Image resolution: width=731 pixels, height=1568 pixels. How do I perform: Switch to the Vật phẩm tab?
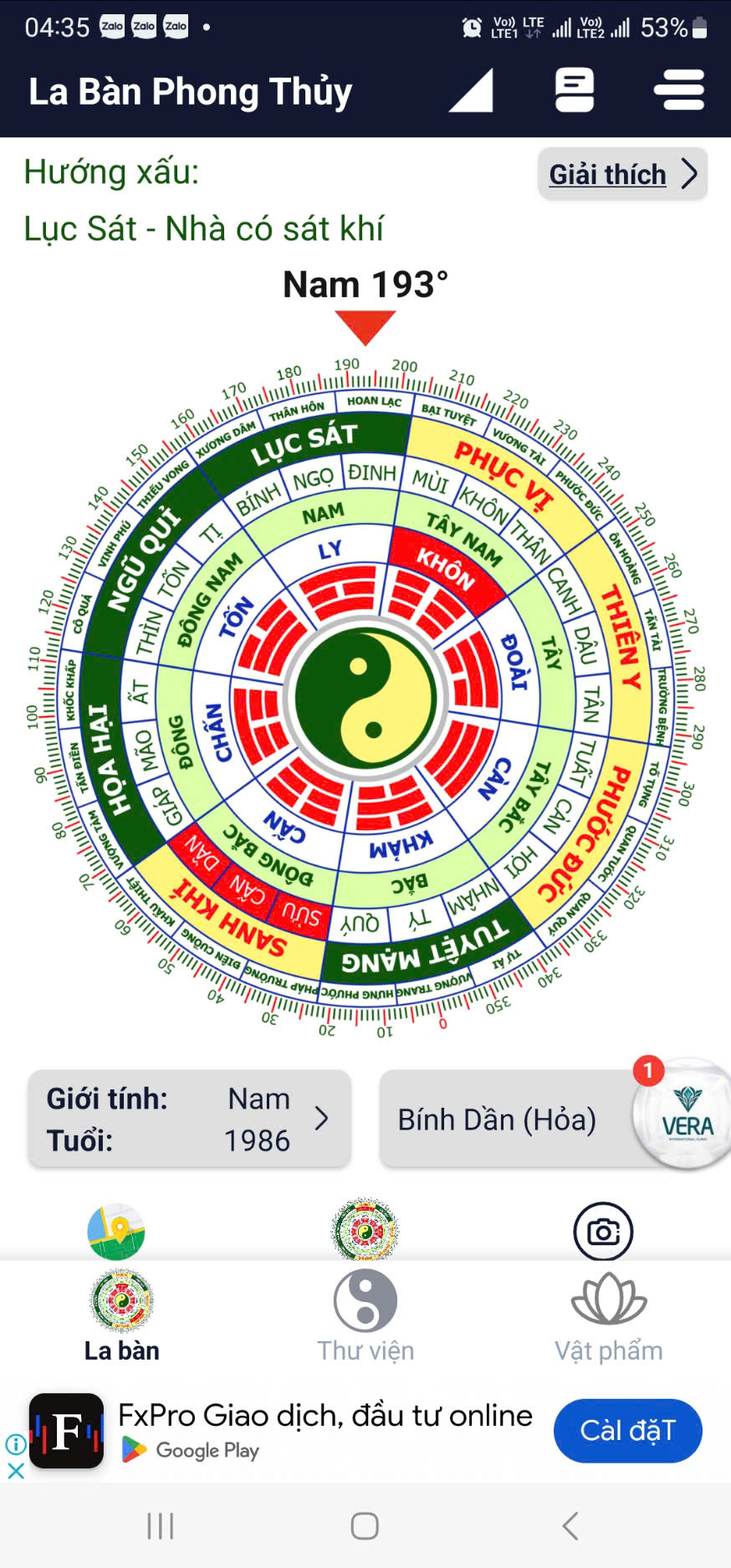pyautogui.click(x=609, y=1316)
